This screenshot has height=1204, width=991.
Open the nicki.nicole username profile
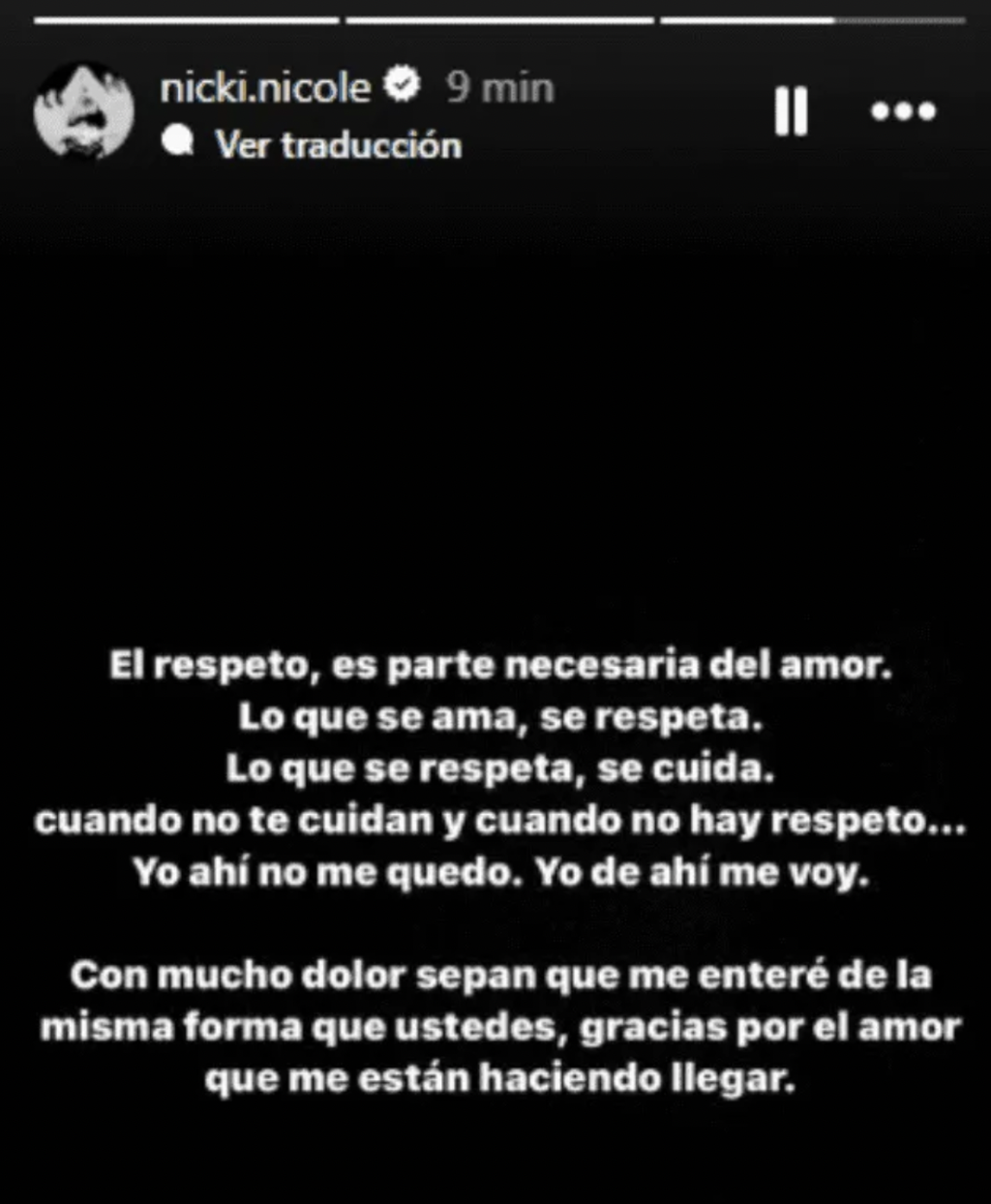point(265,88)
